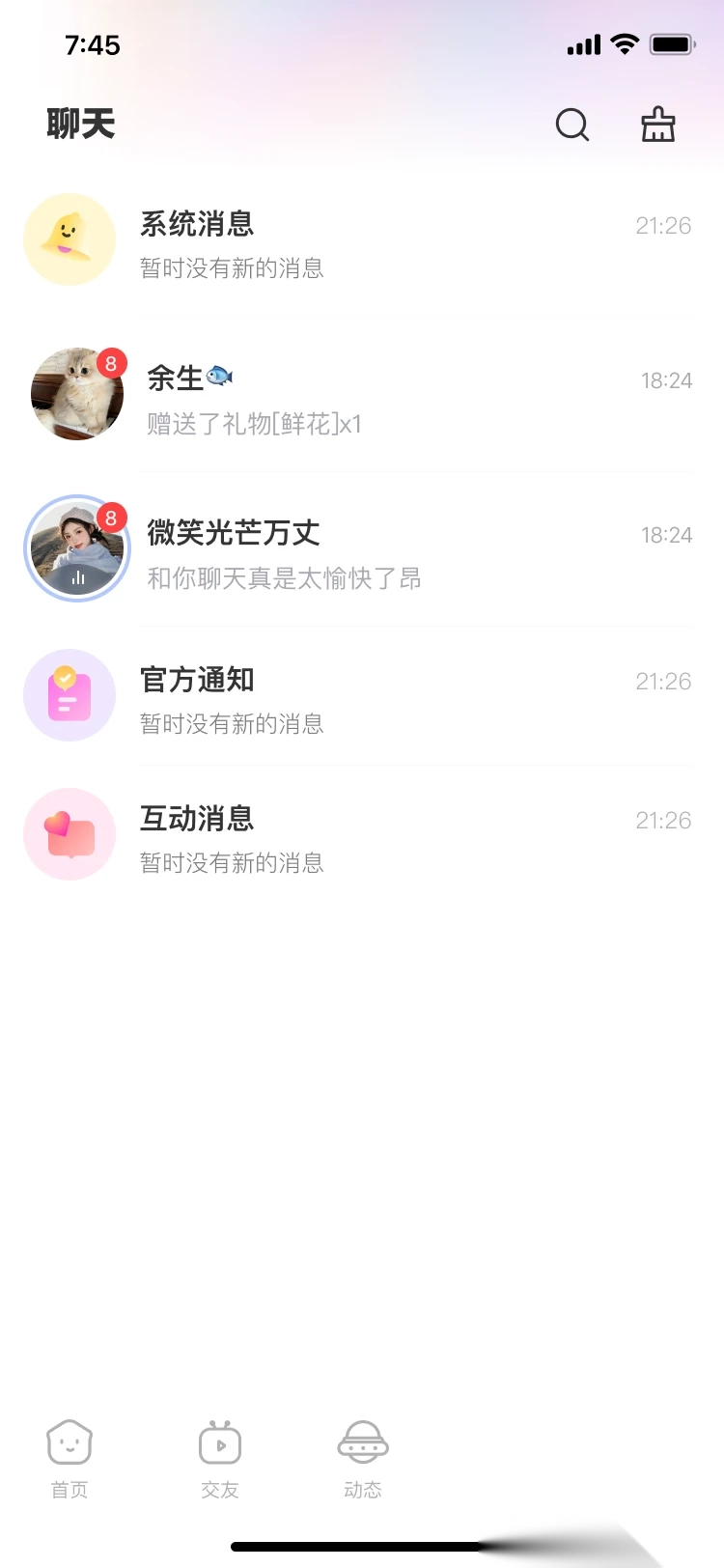Tap the 首页 home icon in bottom navigation

(69, 1442)
